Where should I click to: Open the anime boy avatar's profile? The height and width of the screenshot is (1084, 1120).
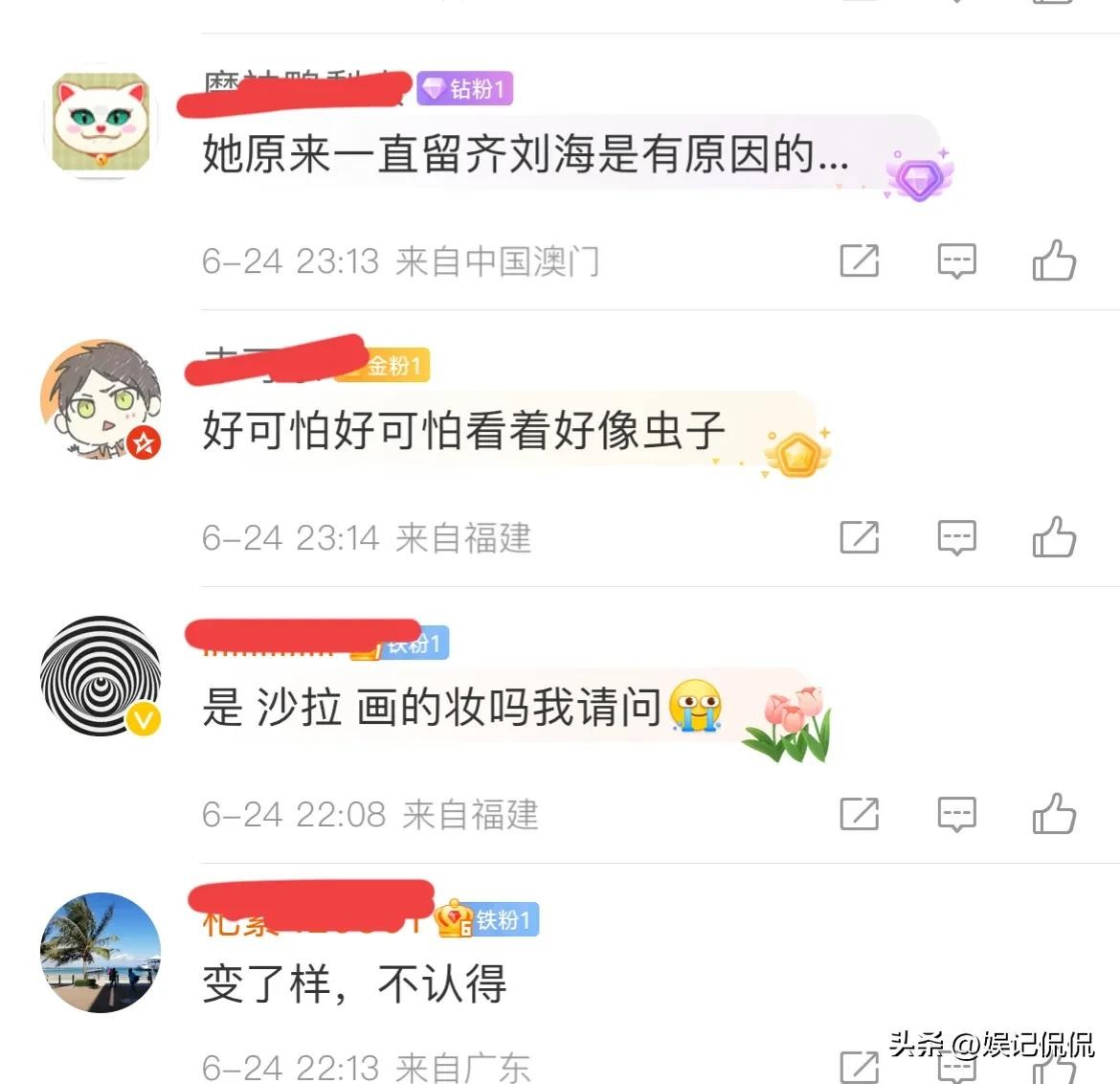(x=101, y=397)
